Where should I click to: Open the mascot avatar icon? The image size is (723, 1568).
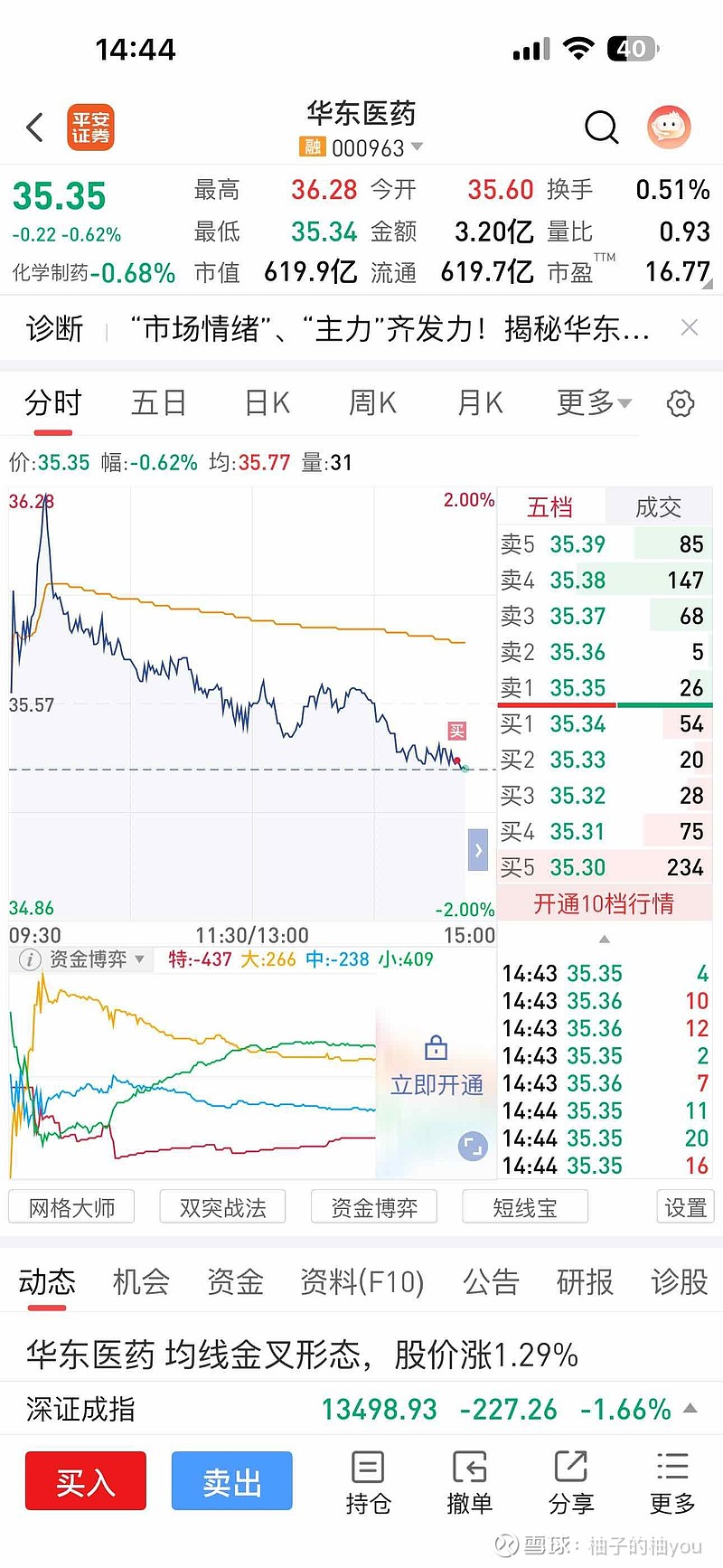point(669,128)
